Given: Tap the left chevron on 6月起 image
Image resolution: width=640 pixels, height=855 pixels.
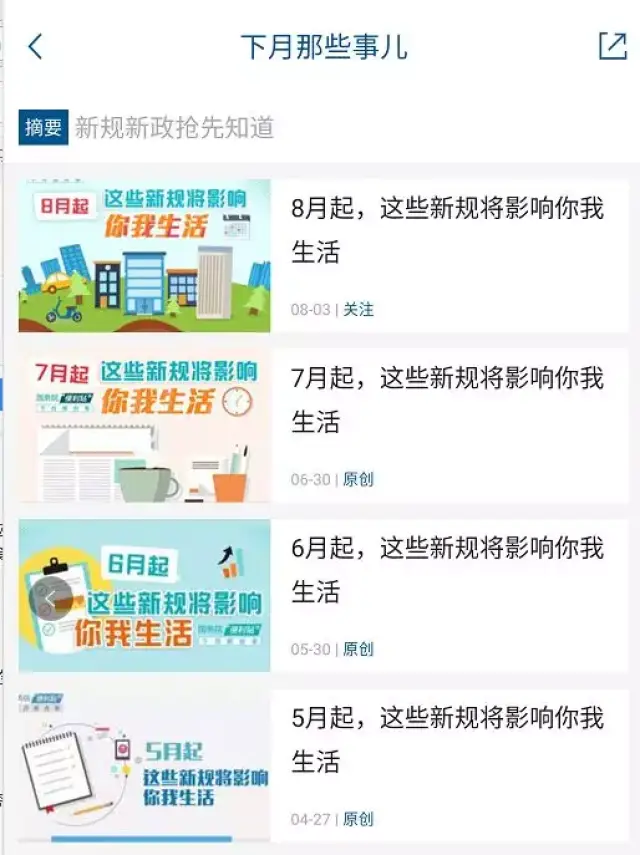Looking at the screenshot, I should (48, 598).
